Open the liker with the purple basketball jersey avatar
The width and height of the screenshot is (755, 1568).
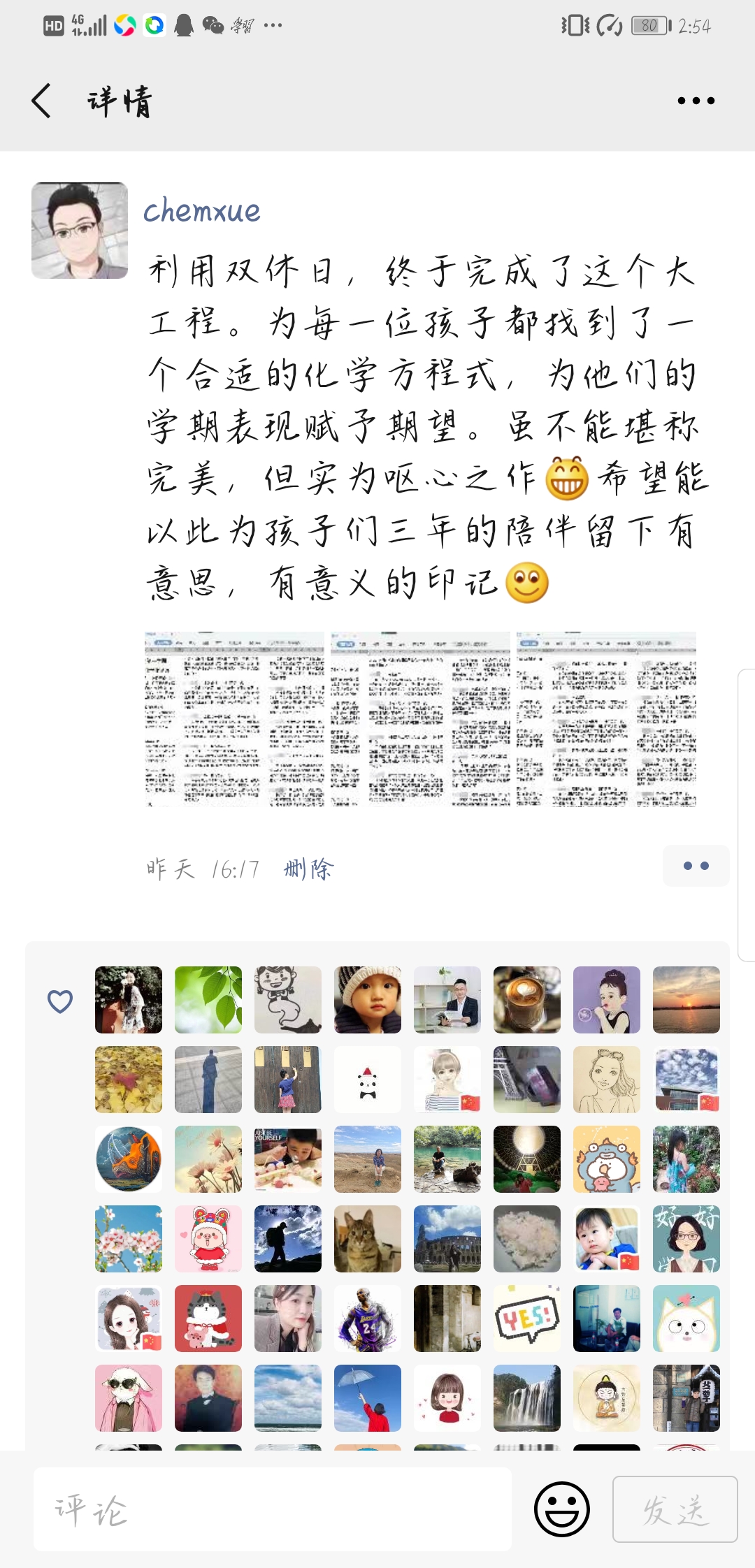(368, 1319)
